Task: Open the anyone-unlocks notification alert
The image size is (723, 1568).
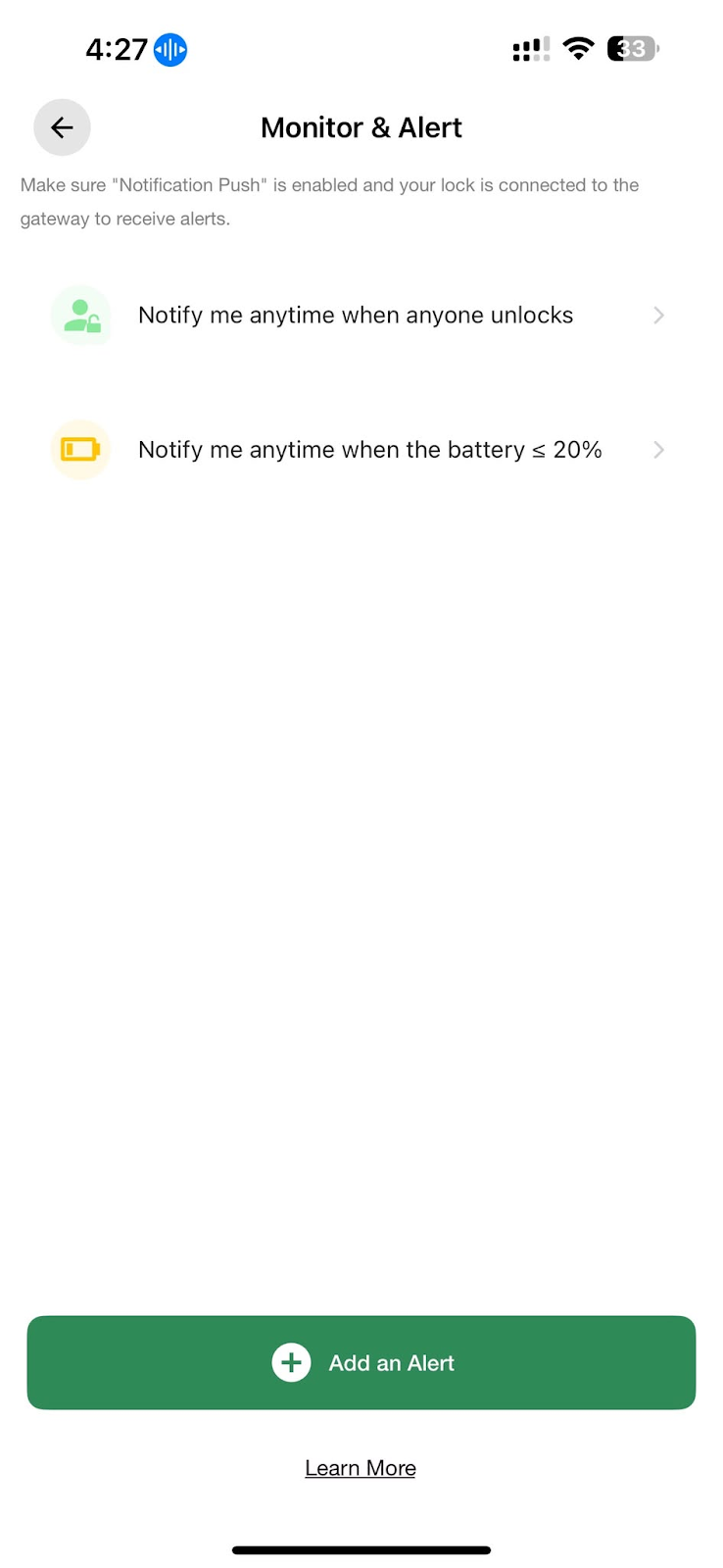Action: pos(361,316)
